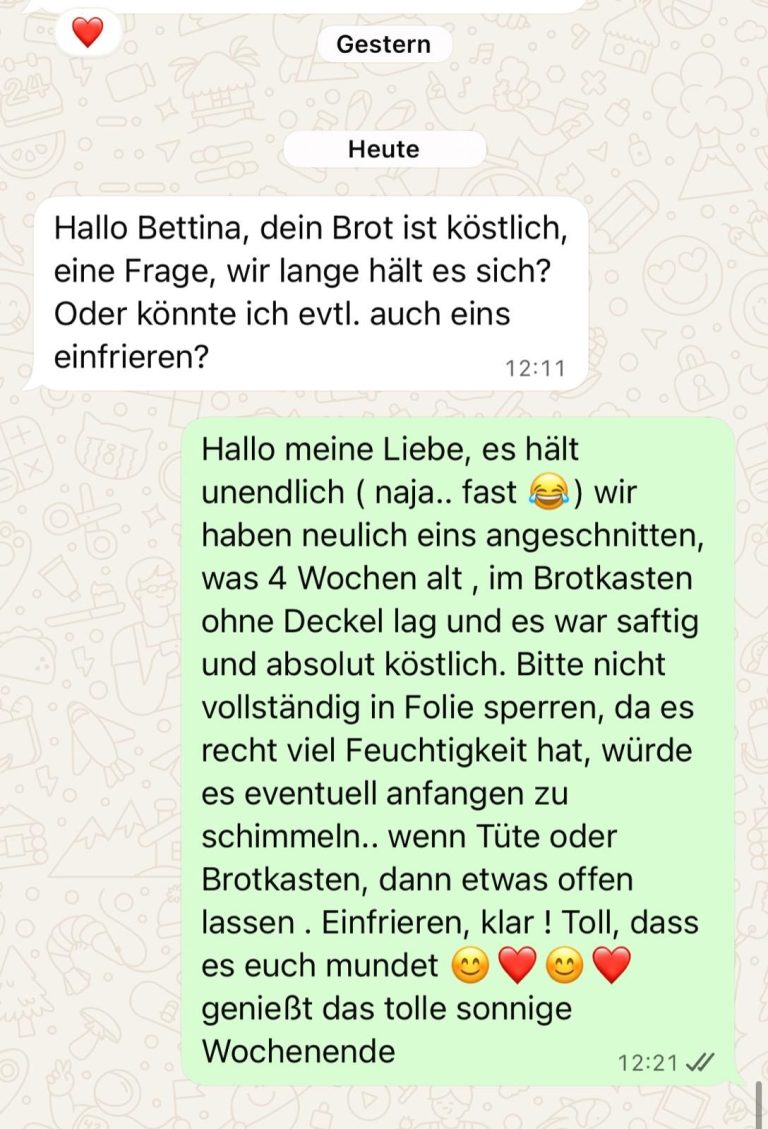Open the heart reaction on the message above

tap(88, 32)
